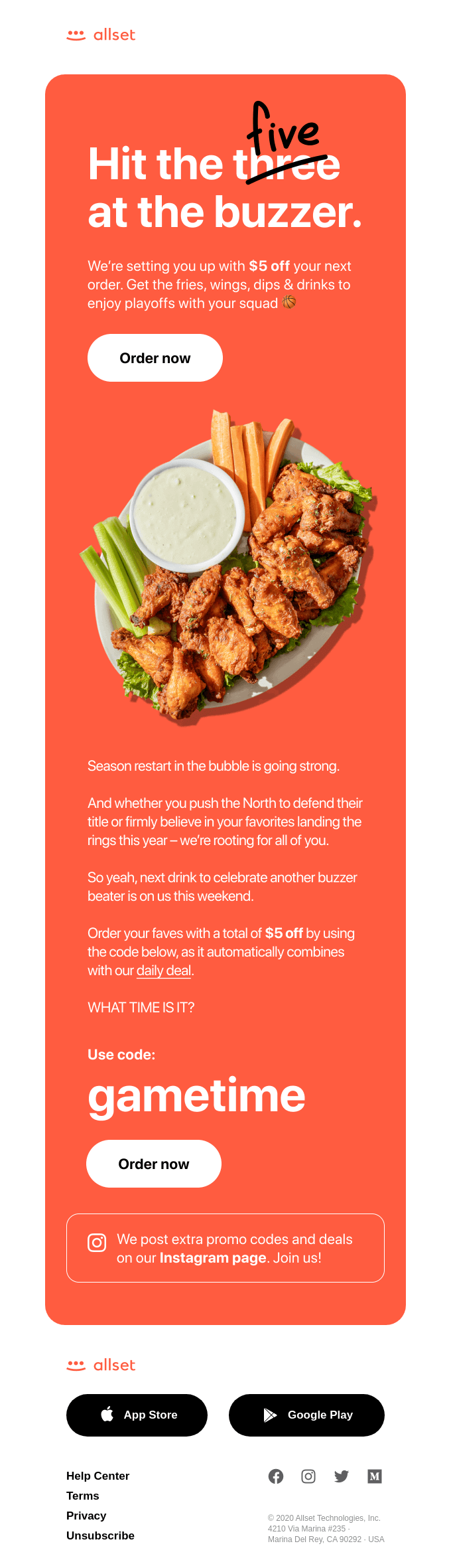View the Terms link
This screenshot has height=1568, width=451.
(83, 1496)
